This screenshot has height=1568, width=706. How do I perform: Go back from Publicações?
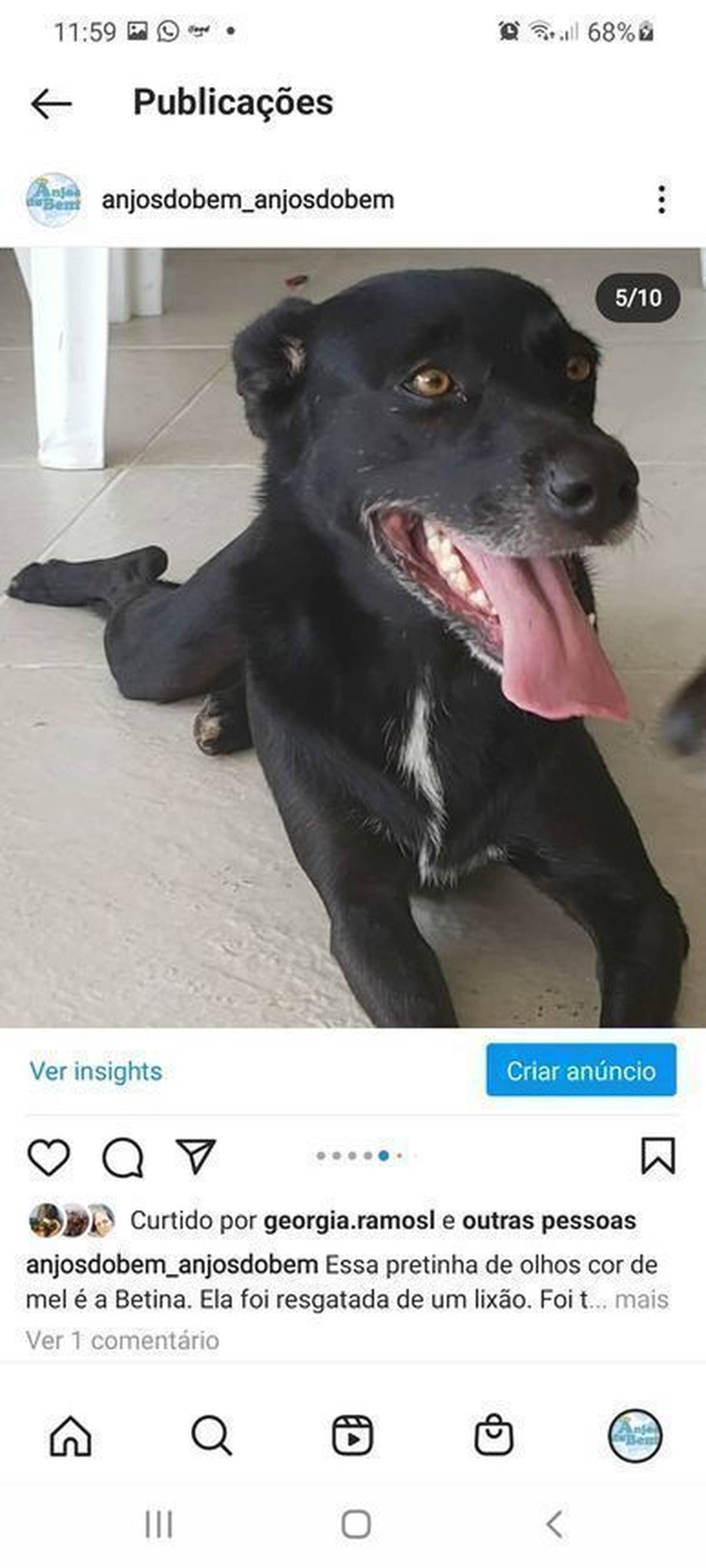click(51, 103)
